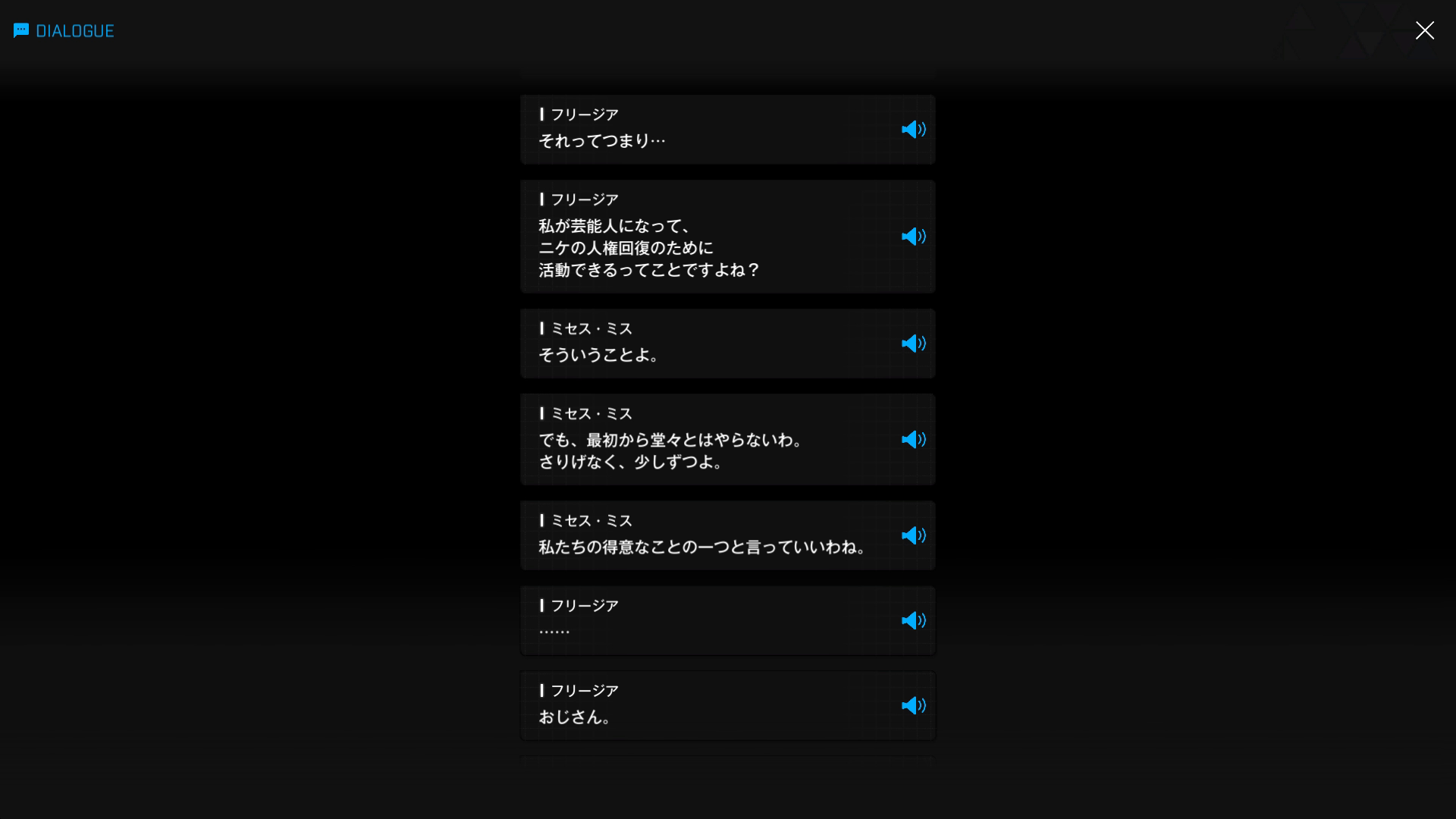Image resolution: width=1456 pixels, height=819 pixels.
Task: Play voice for 'おじさん。' line
Action: coord(913,705)
